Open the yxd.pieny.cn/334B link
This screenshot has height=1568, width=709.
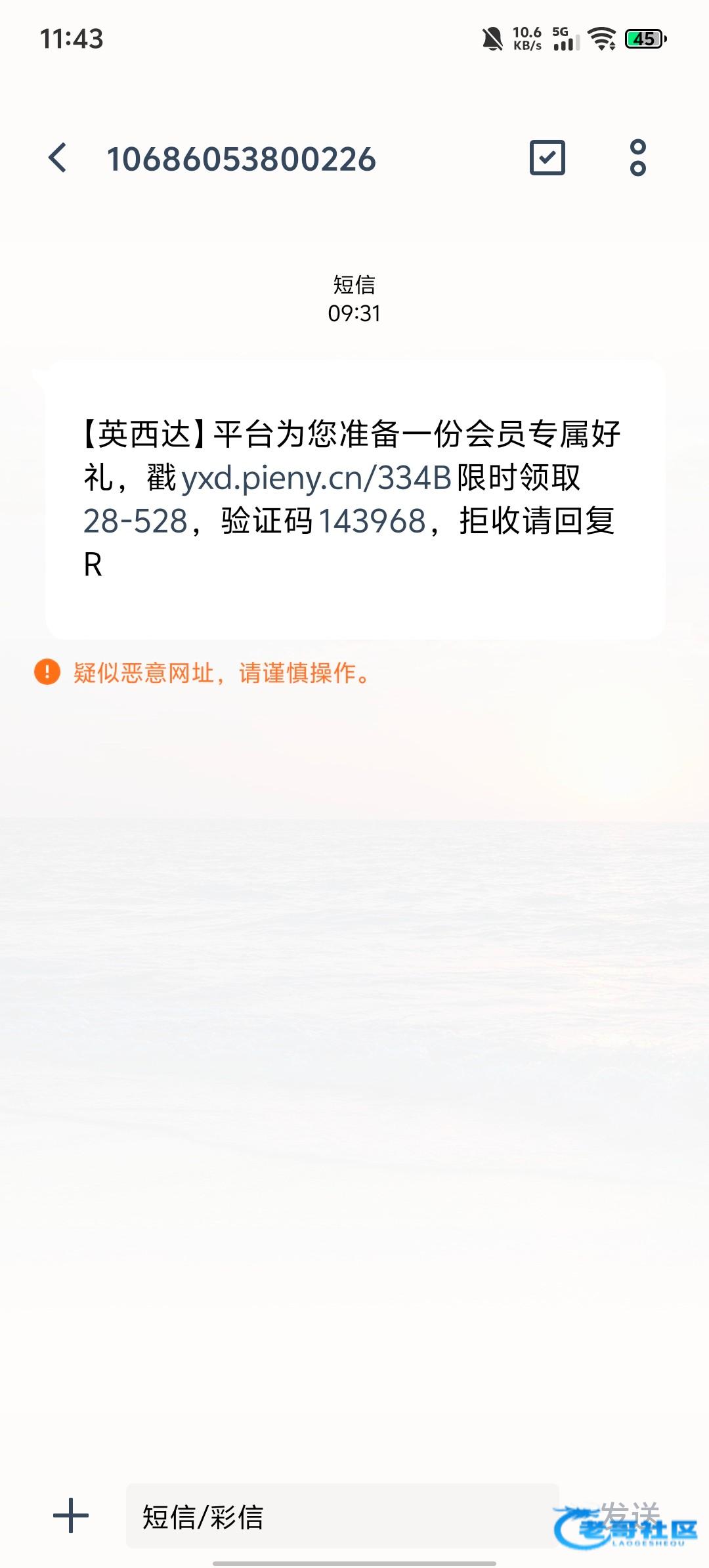point(316,478)
